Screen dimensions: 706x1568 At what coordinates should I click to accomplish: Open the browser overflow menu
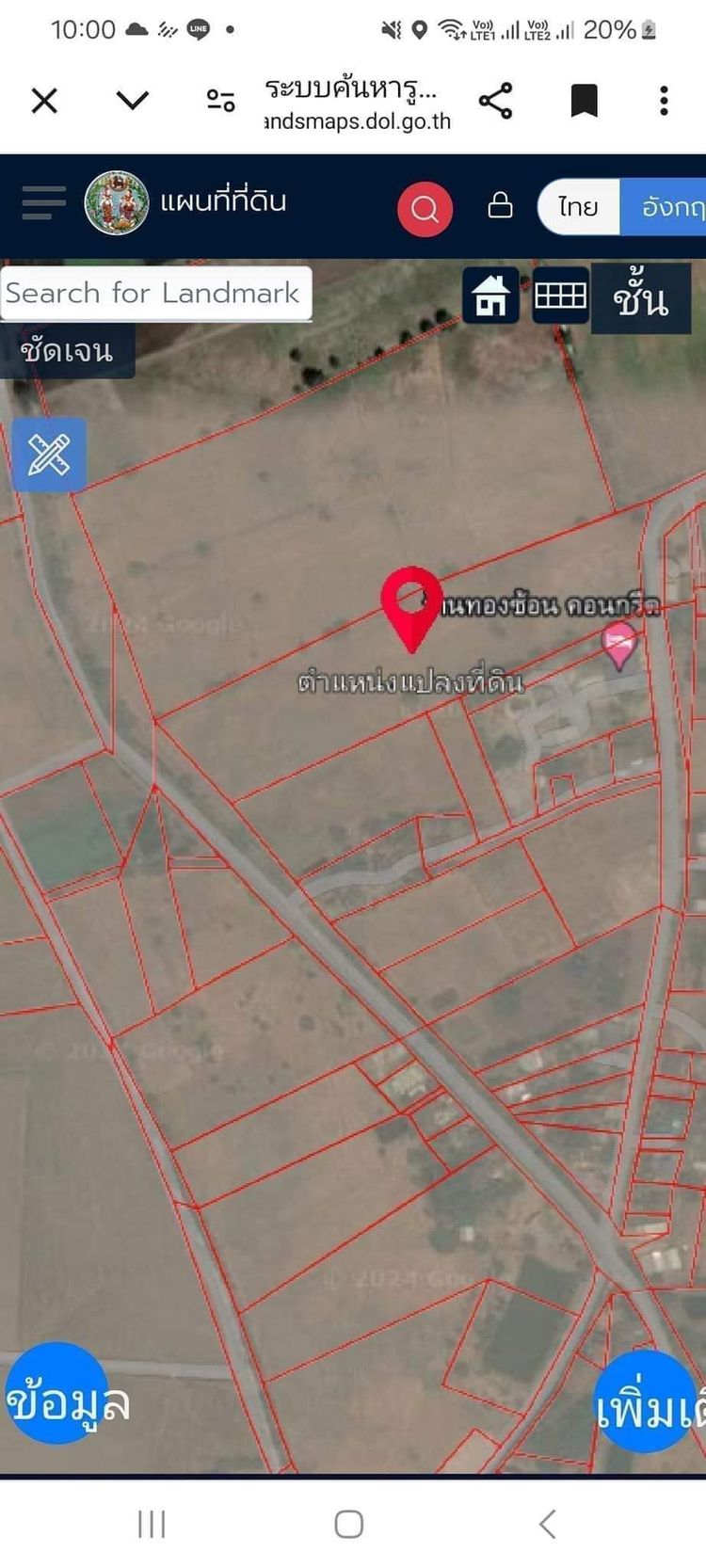click(x=664, y=100)
